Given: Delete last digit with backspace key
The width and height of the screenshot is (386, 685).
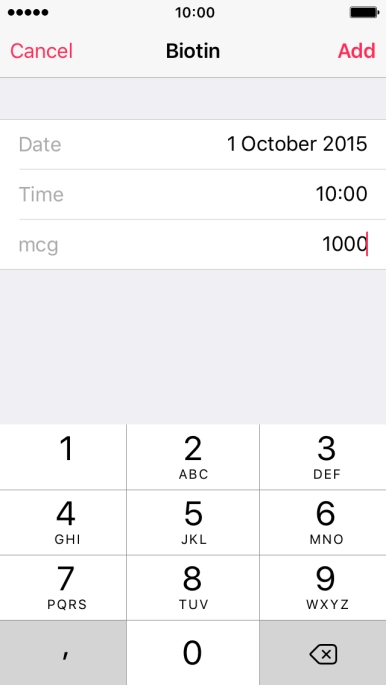Looking at the screenshot, I should click(323, 653).
